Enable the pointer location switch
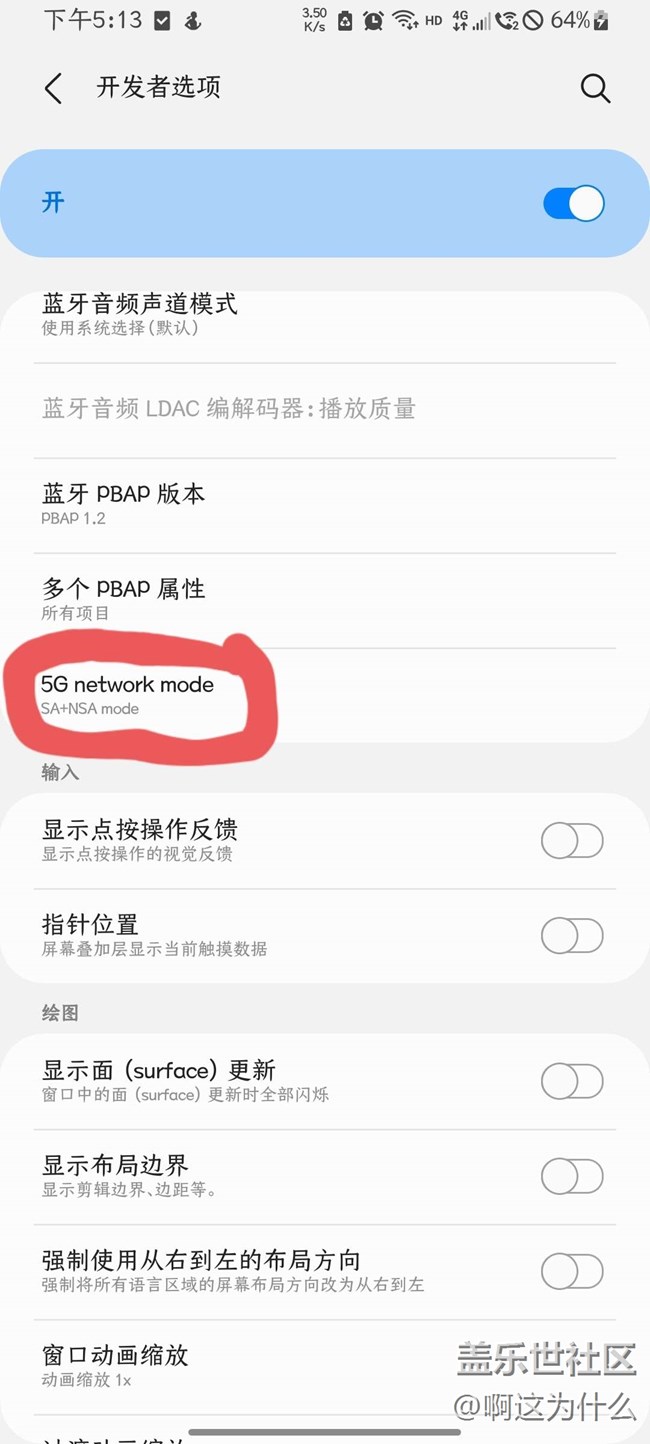Image resolution: width=650 pixels, height=1444 pixels. (x=572, y=936)
